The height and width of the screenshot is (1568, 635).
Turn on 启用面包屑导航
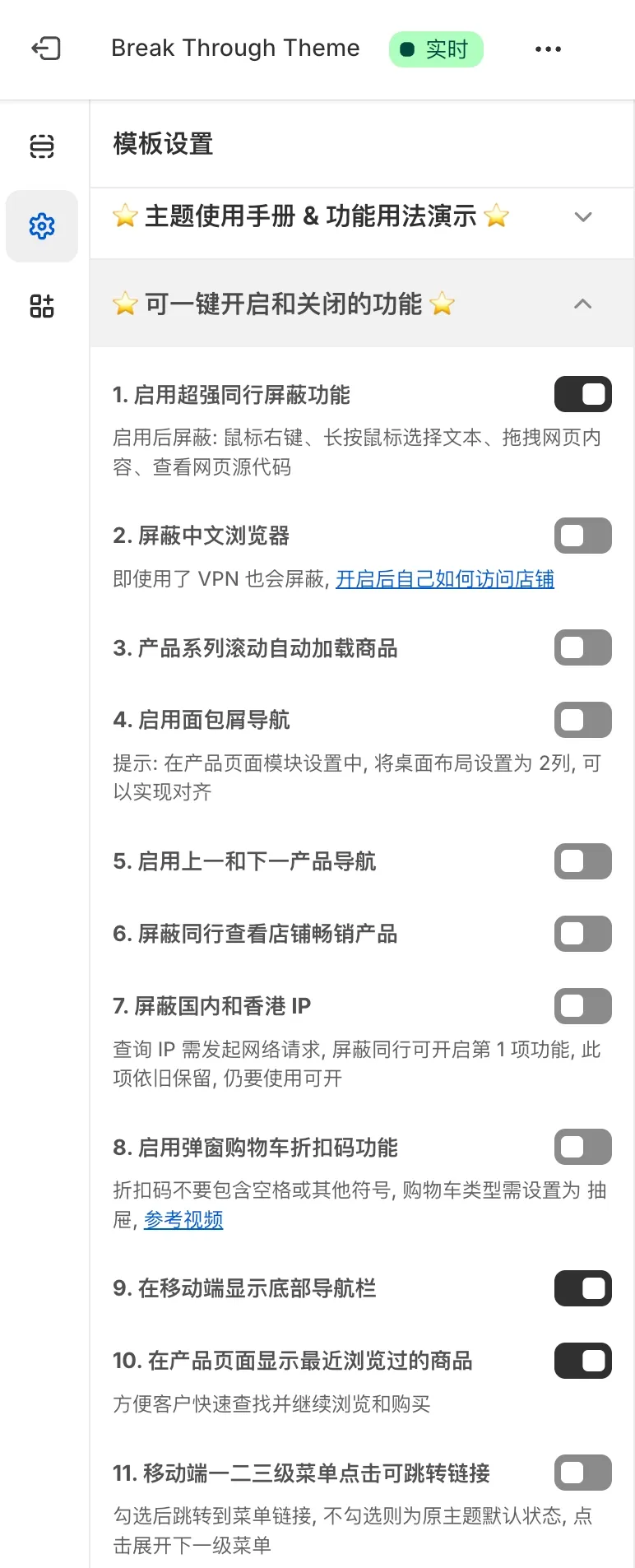(582, 720)
